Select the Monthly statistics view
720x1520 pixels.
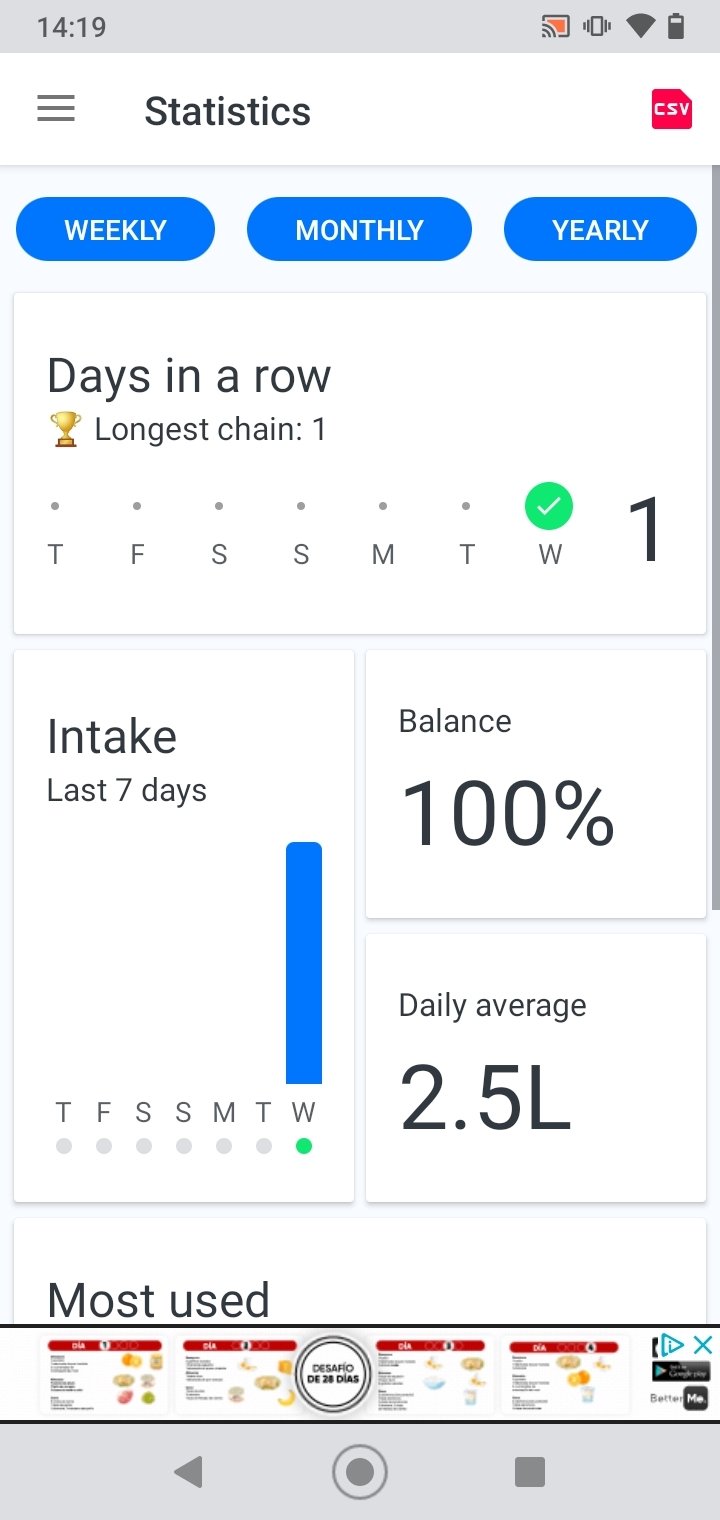point(359,230)
